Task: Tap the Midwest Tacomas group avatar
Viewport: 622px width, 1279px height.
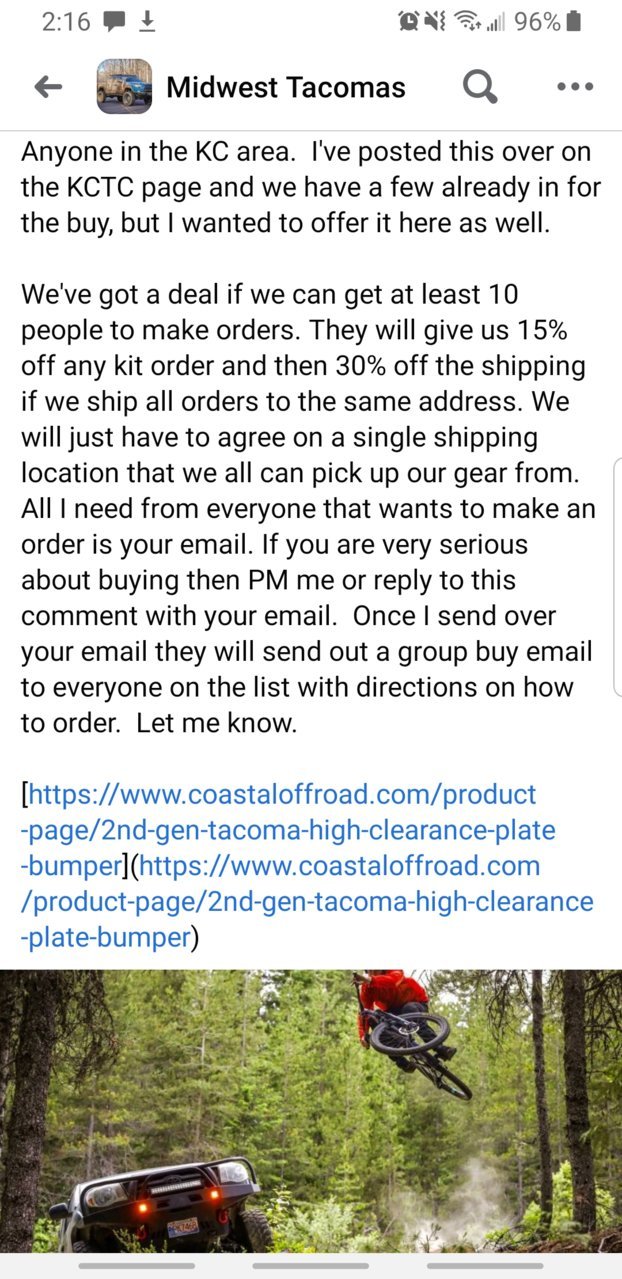Action: (124, 87)
